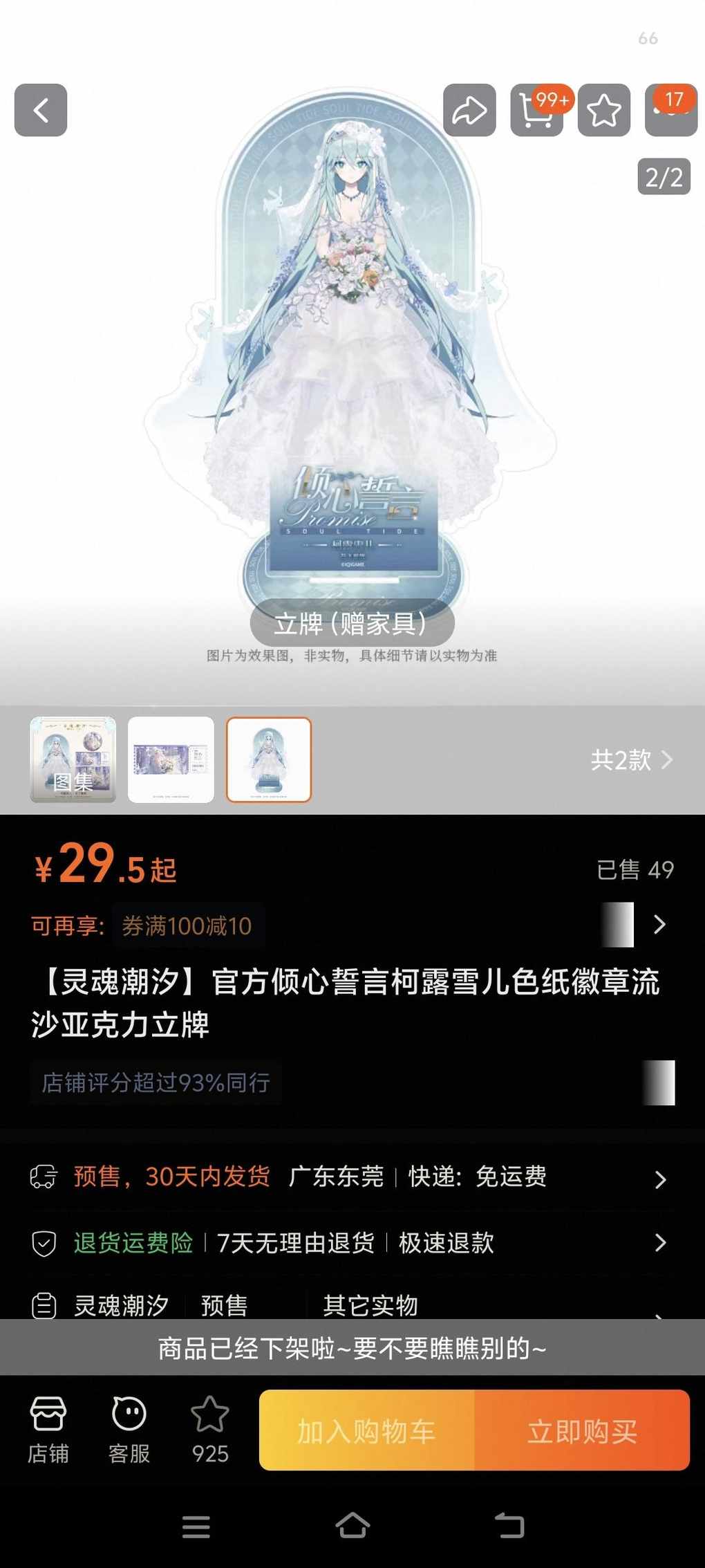Expand the coupon row chevron
This screenshot has height=1568, width=705.
(659, 924)
